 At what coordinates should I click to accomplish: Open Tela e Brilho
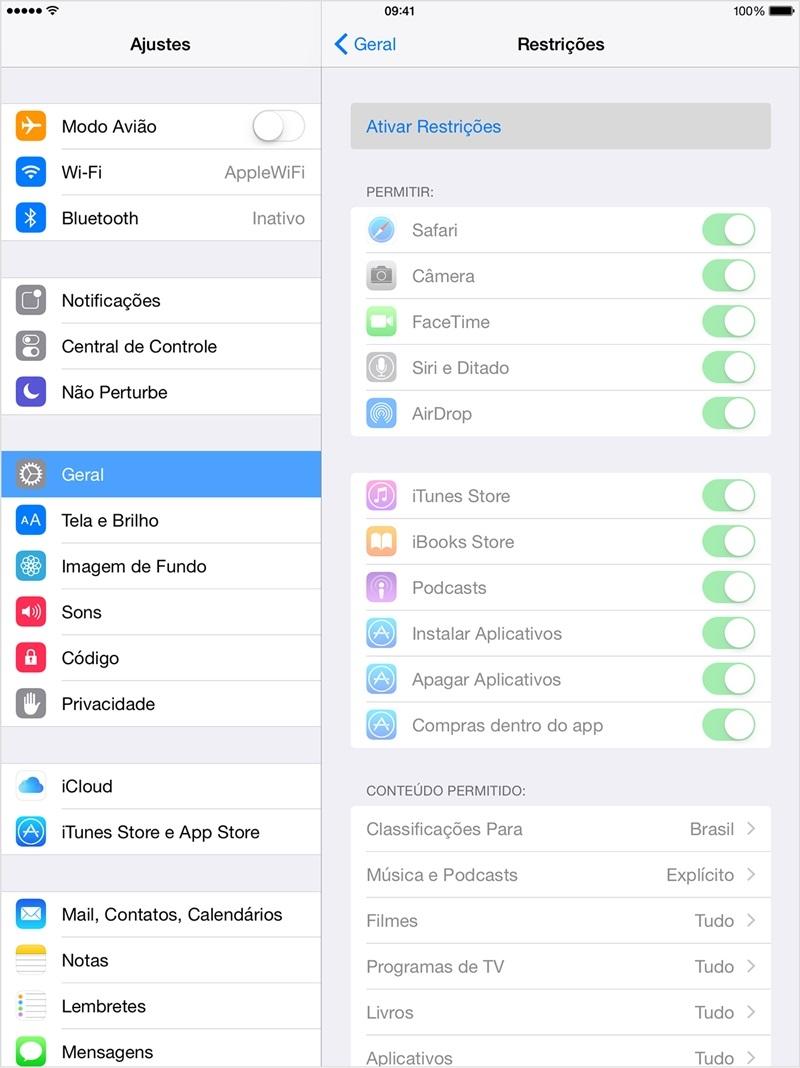pyautogui.click(x=160, y=521)
